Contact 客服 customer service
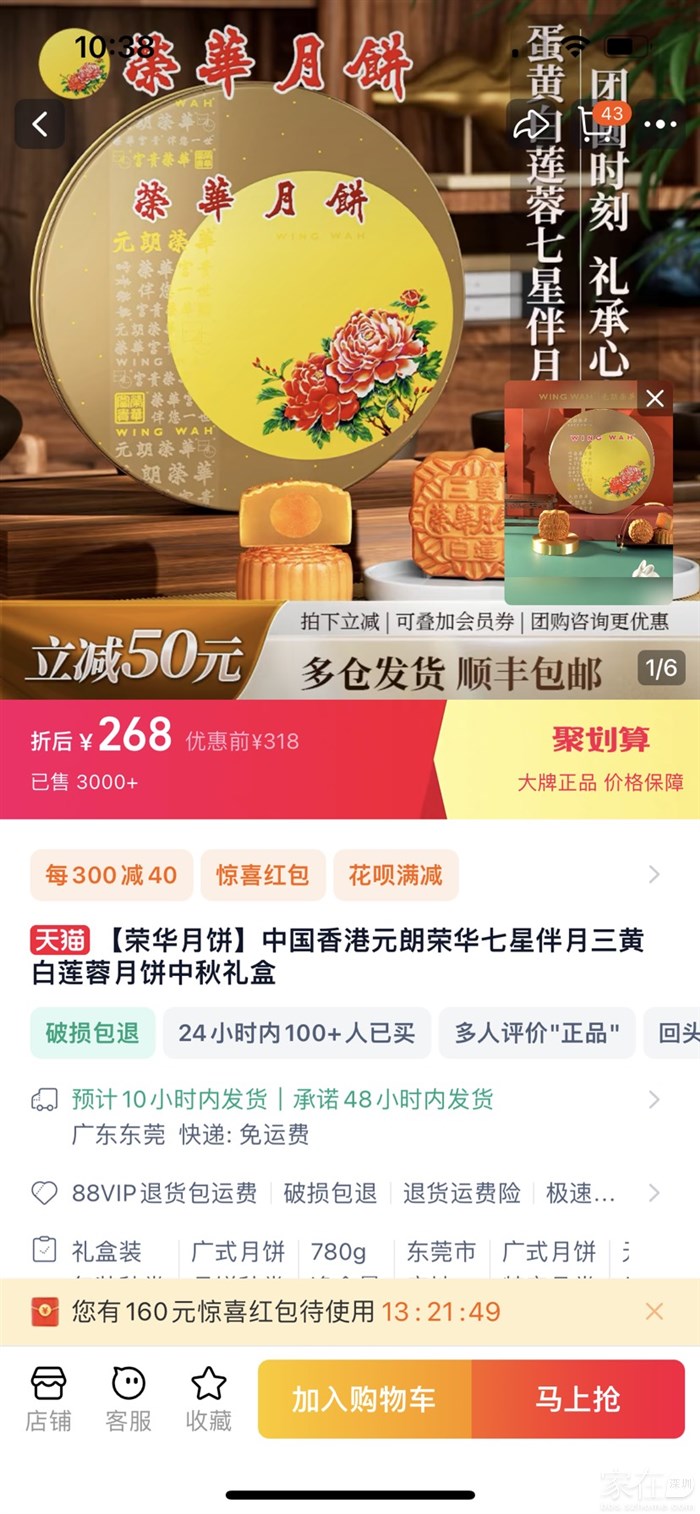This screenshot has height=1514, width=700. (x=128, y=1398)
